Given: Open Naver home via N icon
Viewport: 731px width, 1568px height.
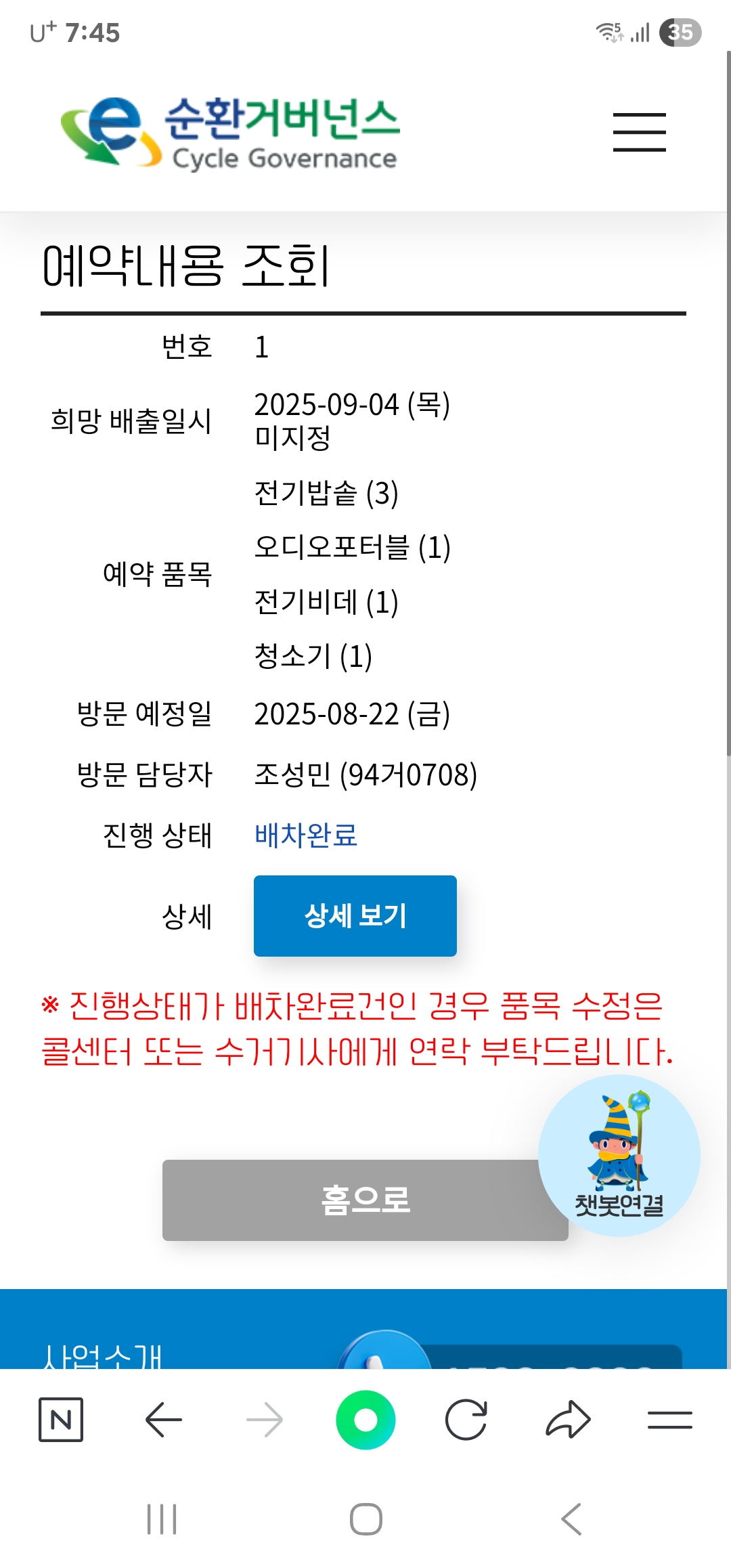Looking at the screenshot, I should (x=61, y=1419).
